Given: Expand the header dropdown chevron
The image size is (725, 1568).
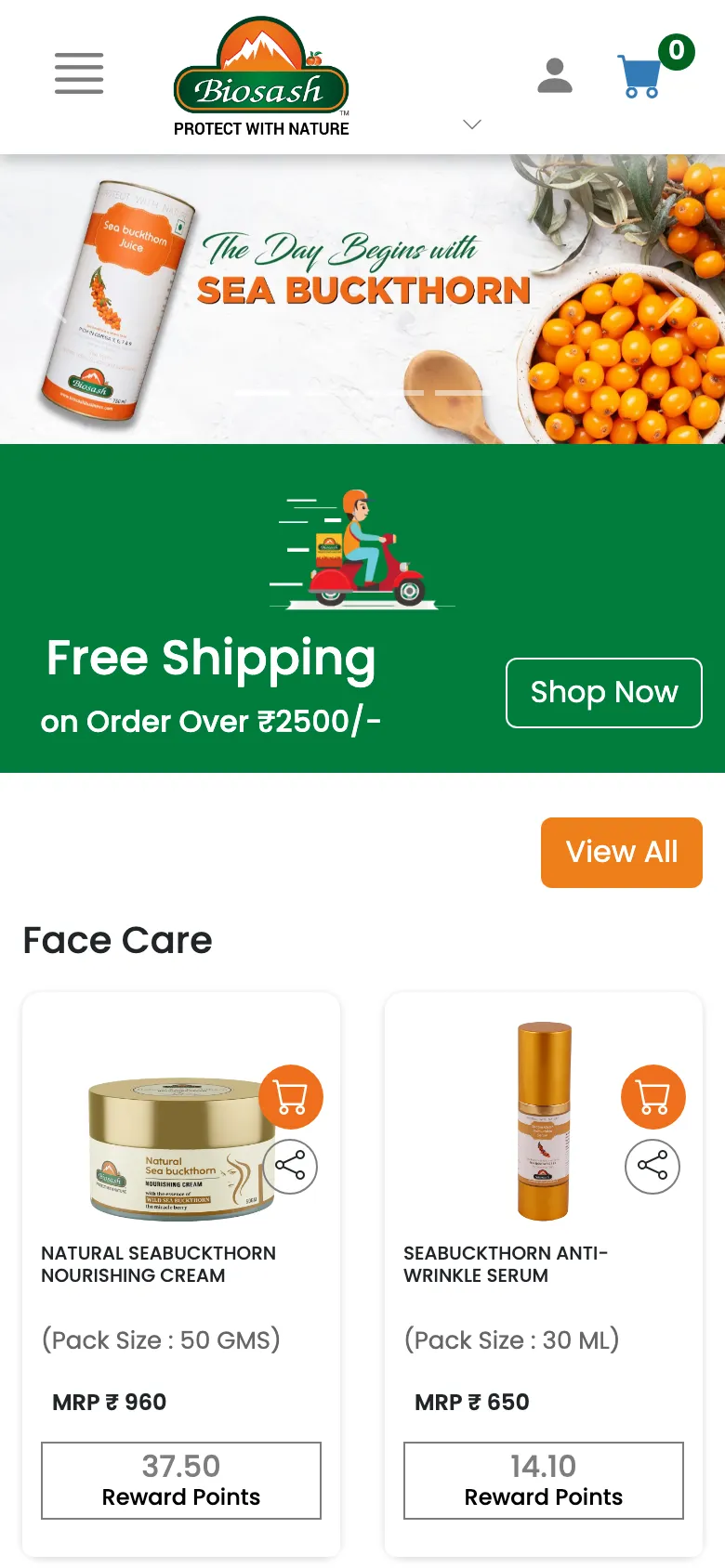Looking at the screenshot, I should coord(472,124).
